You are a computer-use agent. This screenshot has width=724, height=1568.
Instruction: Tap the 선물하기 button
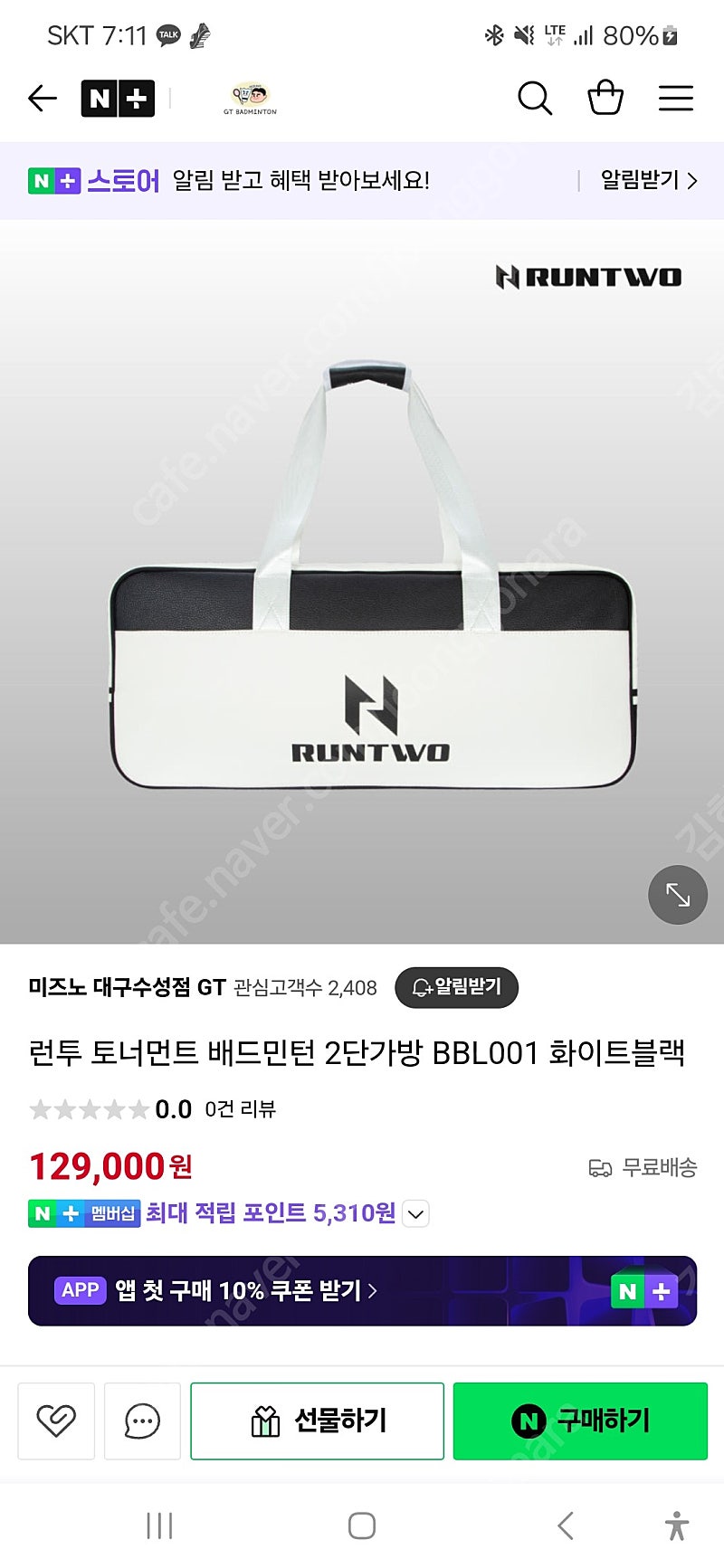coord(317,1421)
